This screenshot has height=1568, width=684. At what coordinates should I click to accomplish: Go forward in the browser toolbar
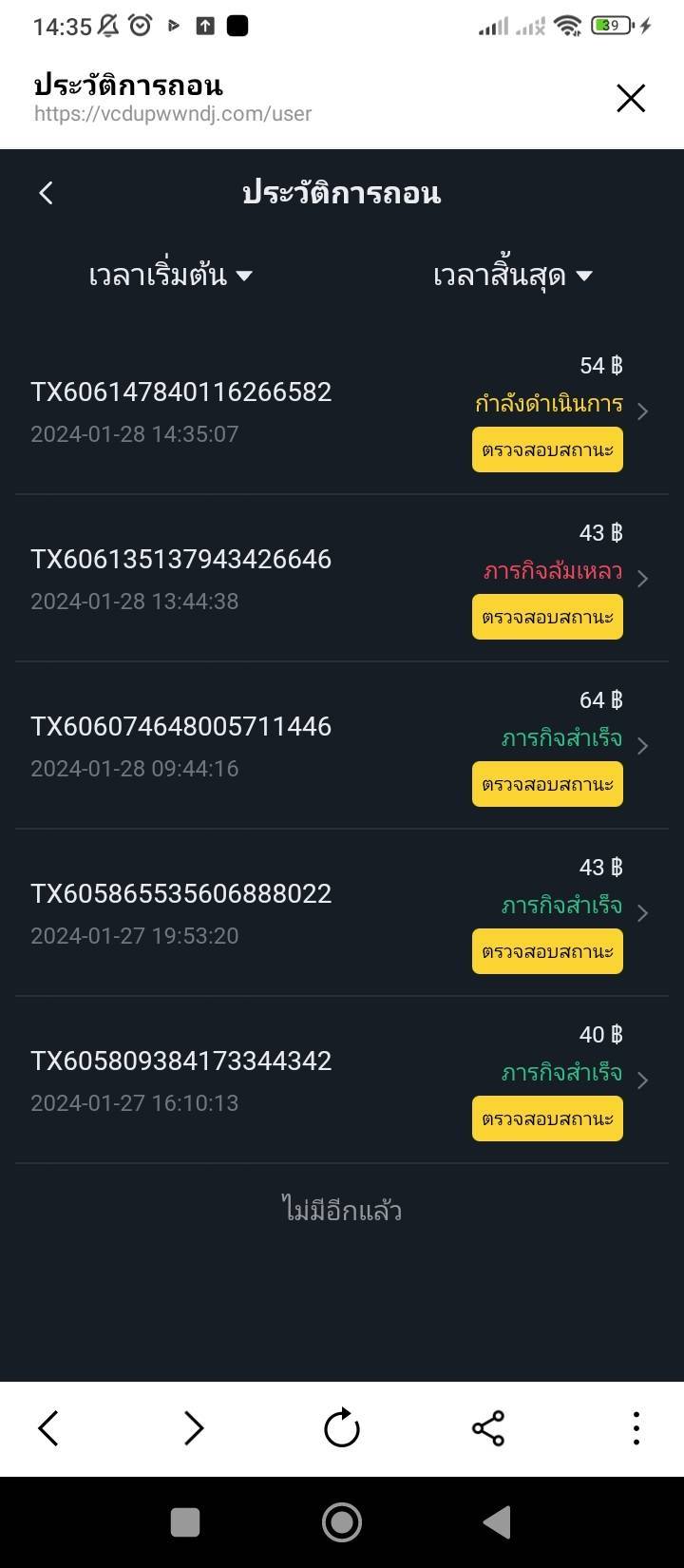[194, 1427]
